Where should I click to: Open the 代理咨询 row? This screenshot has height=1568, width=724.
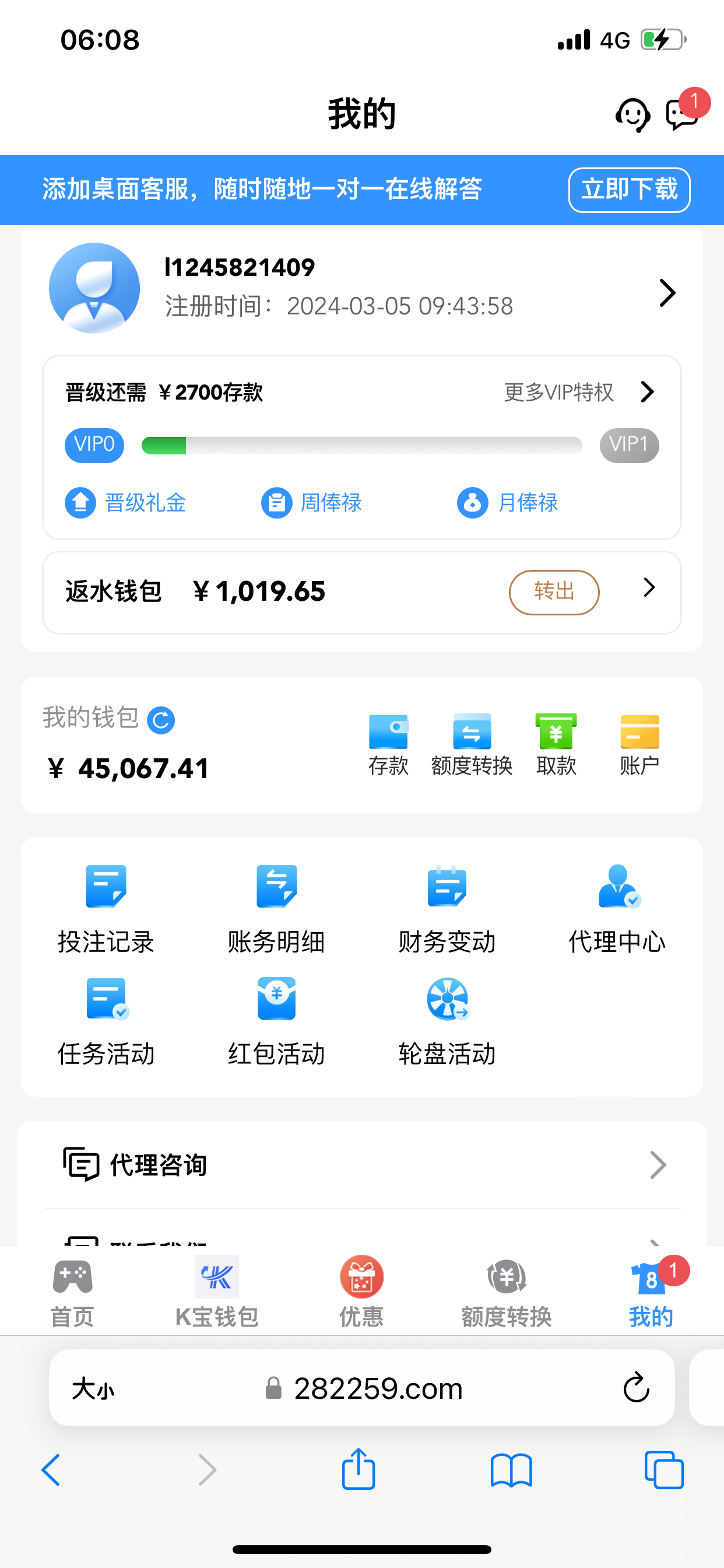[x=362, y=1165]
